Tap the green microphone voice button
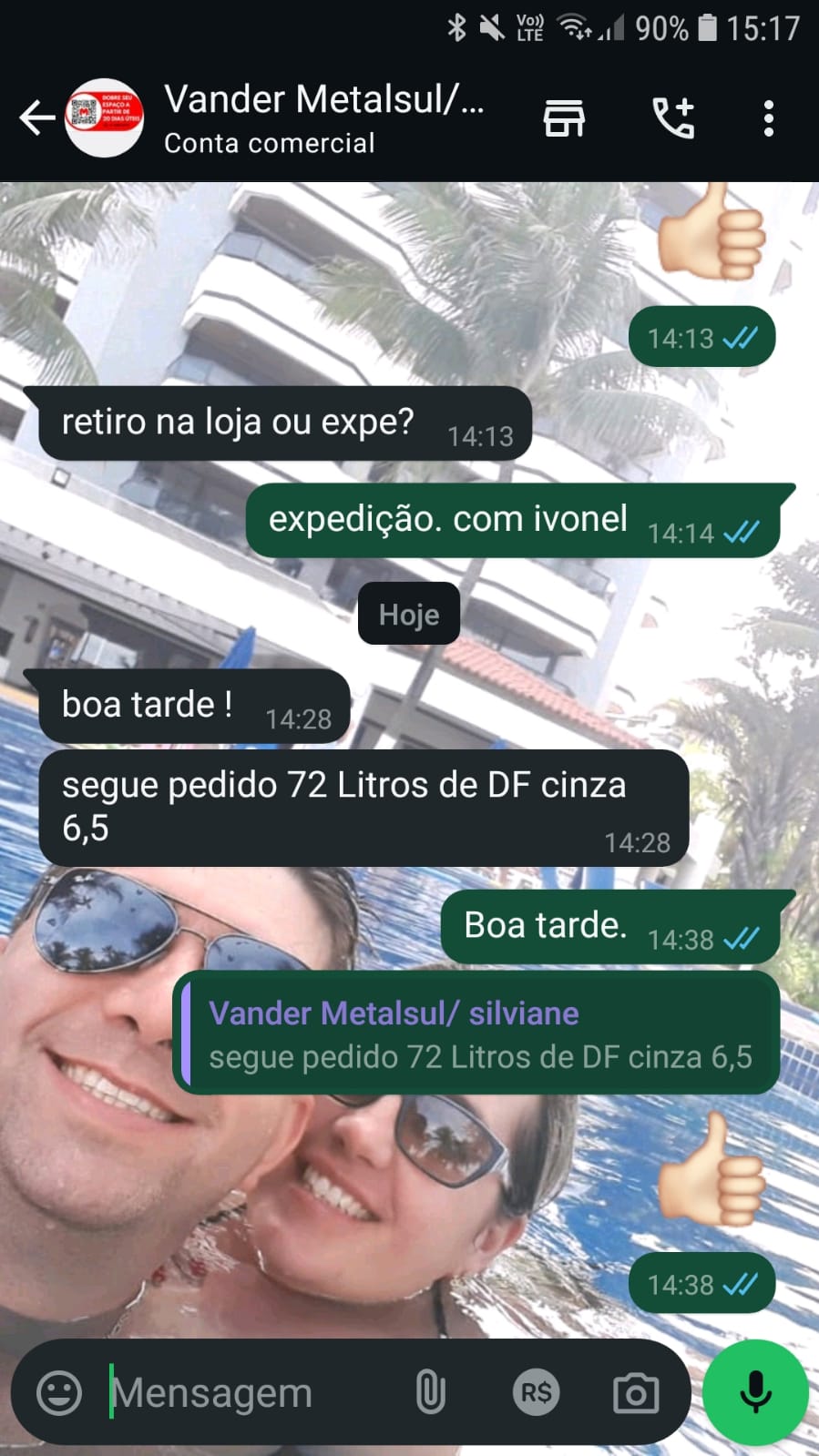Viewport: 819px width, 1456px height. point(755,1392)
